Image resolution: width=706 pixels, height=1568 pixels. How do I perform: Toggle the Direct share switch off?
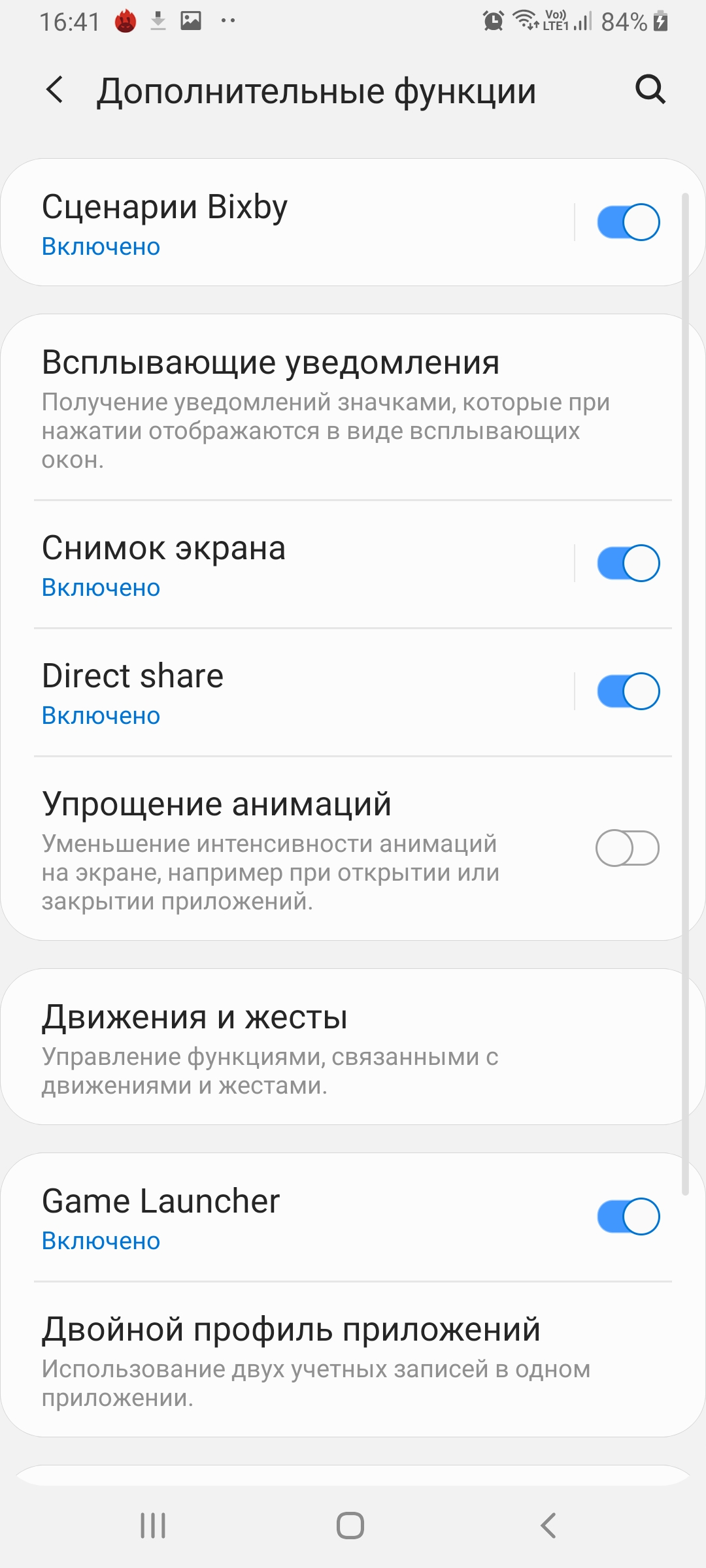point(628,691)
